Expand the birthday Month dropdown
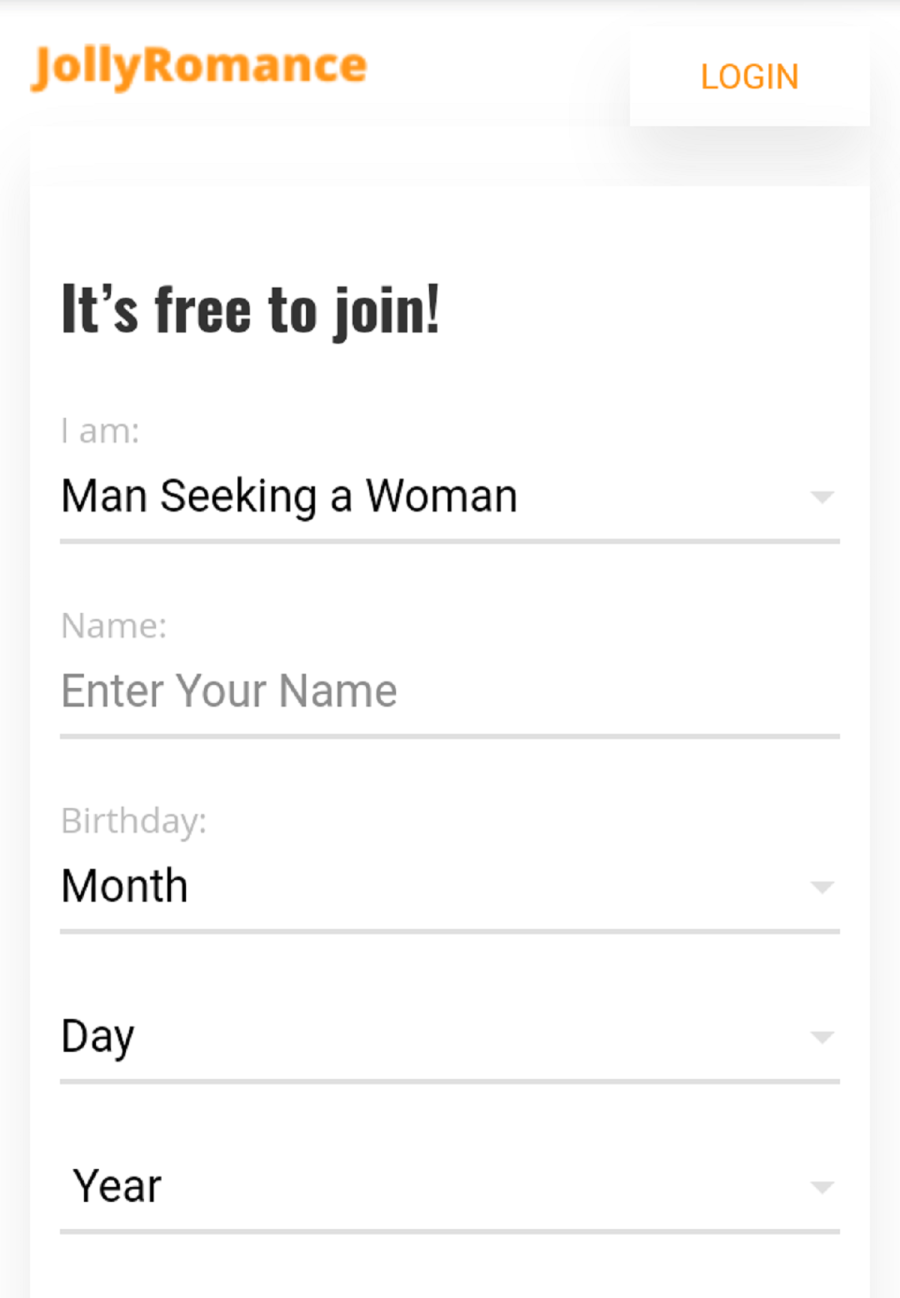Screen dimensions: 900x1298 click(x=449, y=887)
